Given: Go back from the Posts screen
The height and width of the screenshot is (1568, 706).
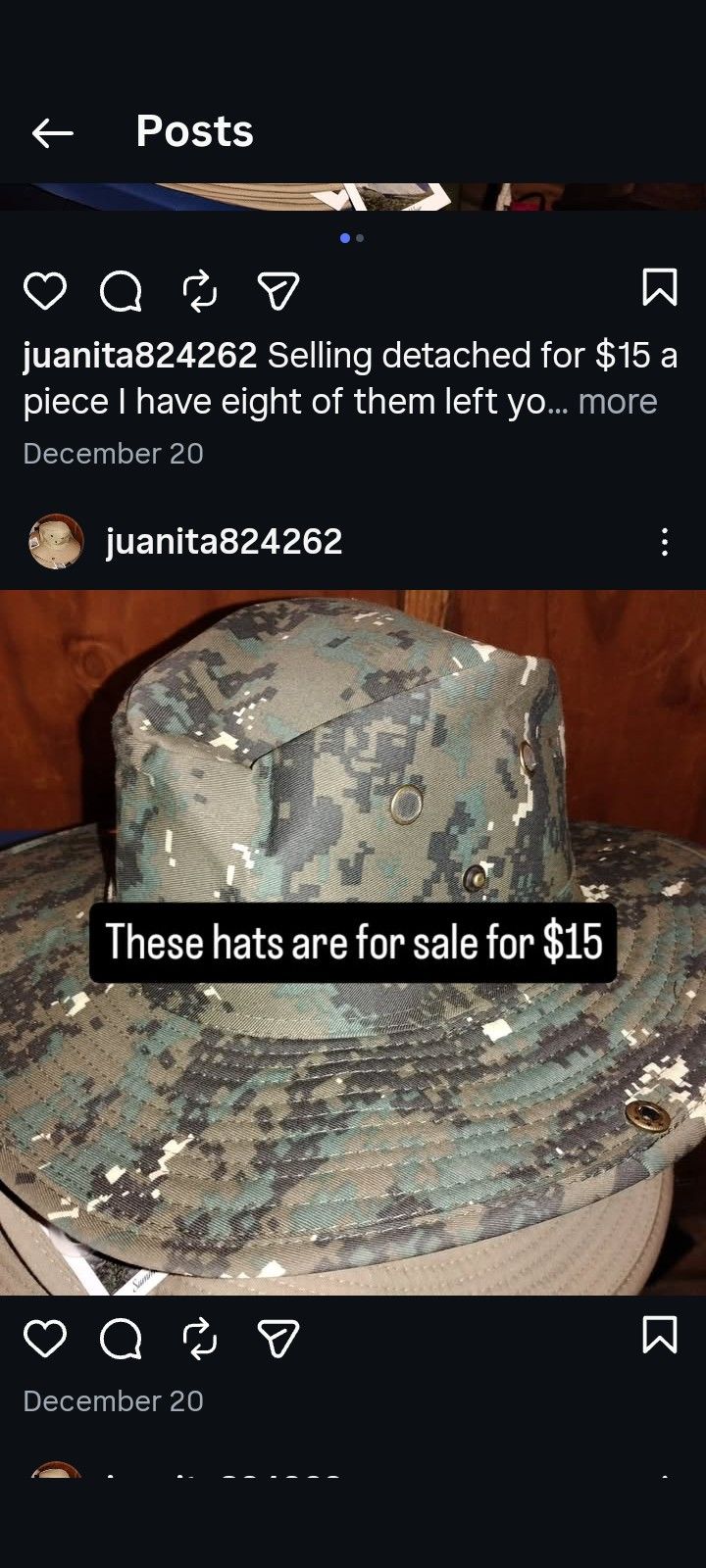Looking at the screenshot, I should click(x=53, y=132).
